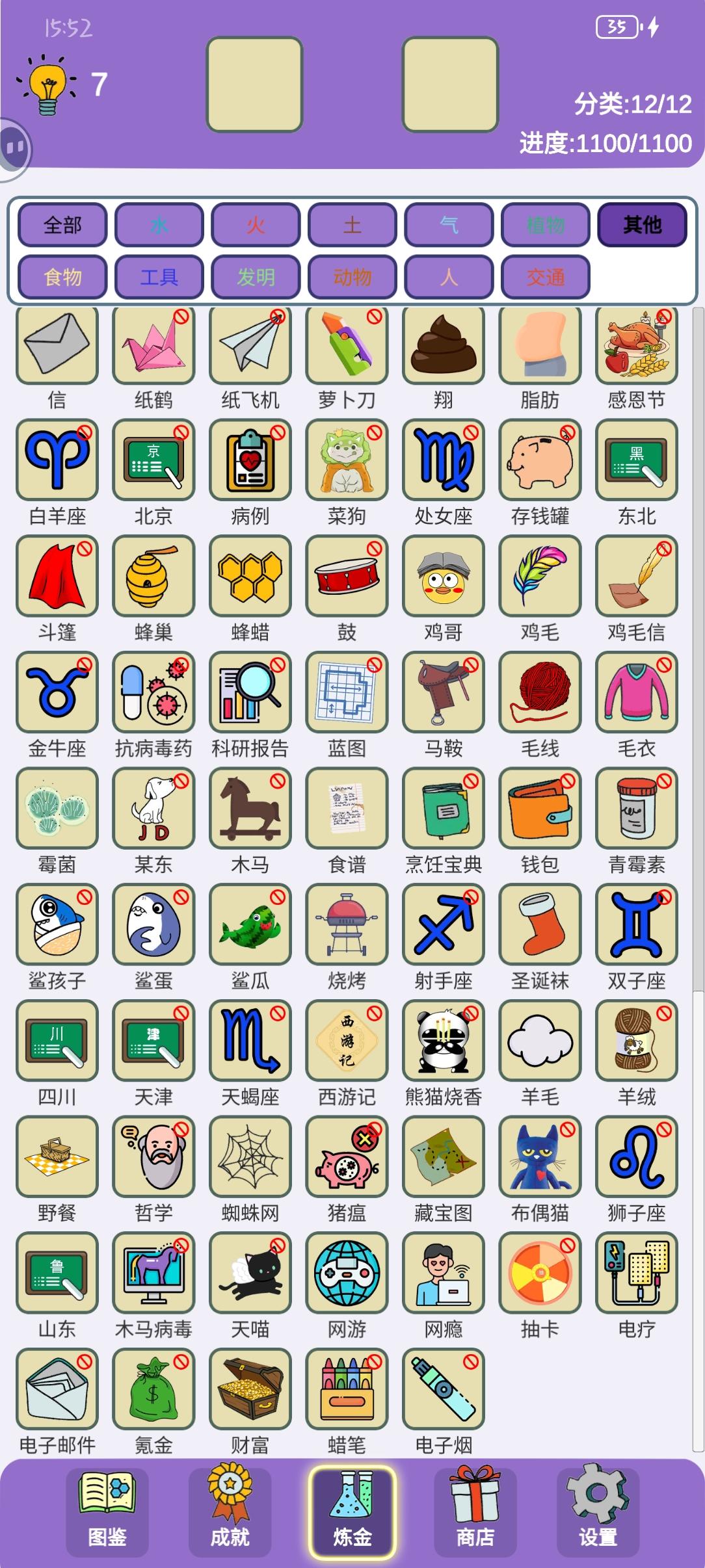Select the 木马 wooden horse item
Image resolution: width=705 pixels, height=1568 pixels.
tap(250, 808)
